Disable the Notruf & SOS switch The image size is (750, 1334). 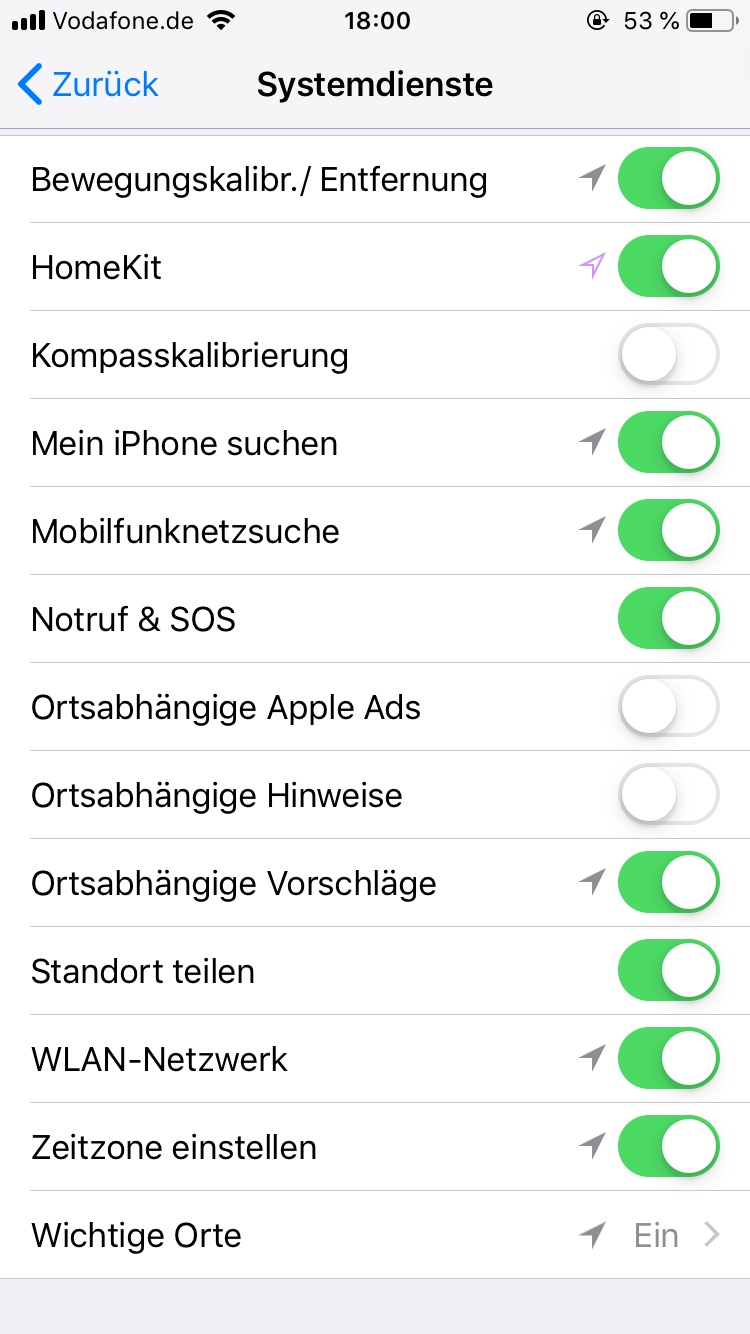pos(668,619)
